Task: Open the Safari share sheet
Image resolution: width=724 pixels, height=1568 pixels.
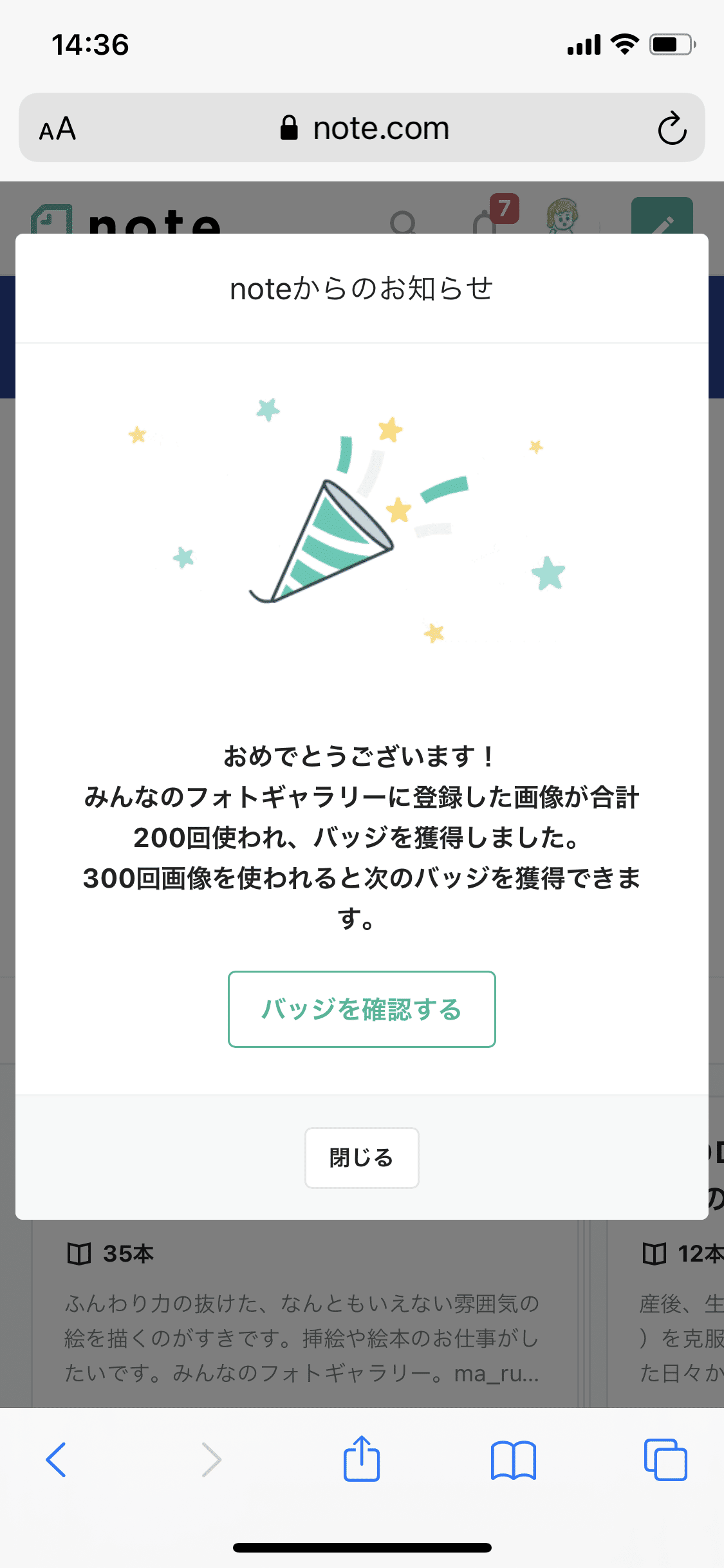Action: pyautogui.click(x=362, y=1459)
